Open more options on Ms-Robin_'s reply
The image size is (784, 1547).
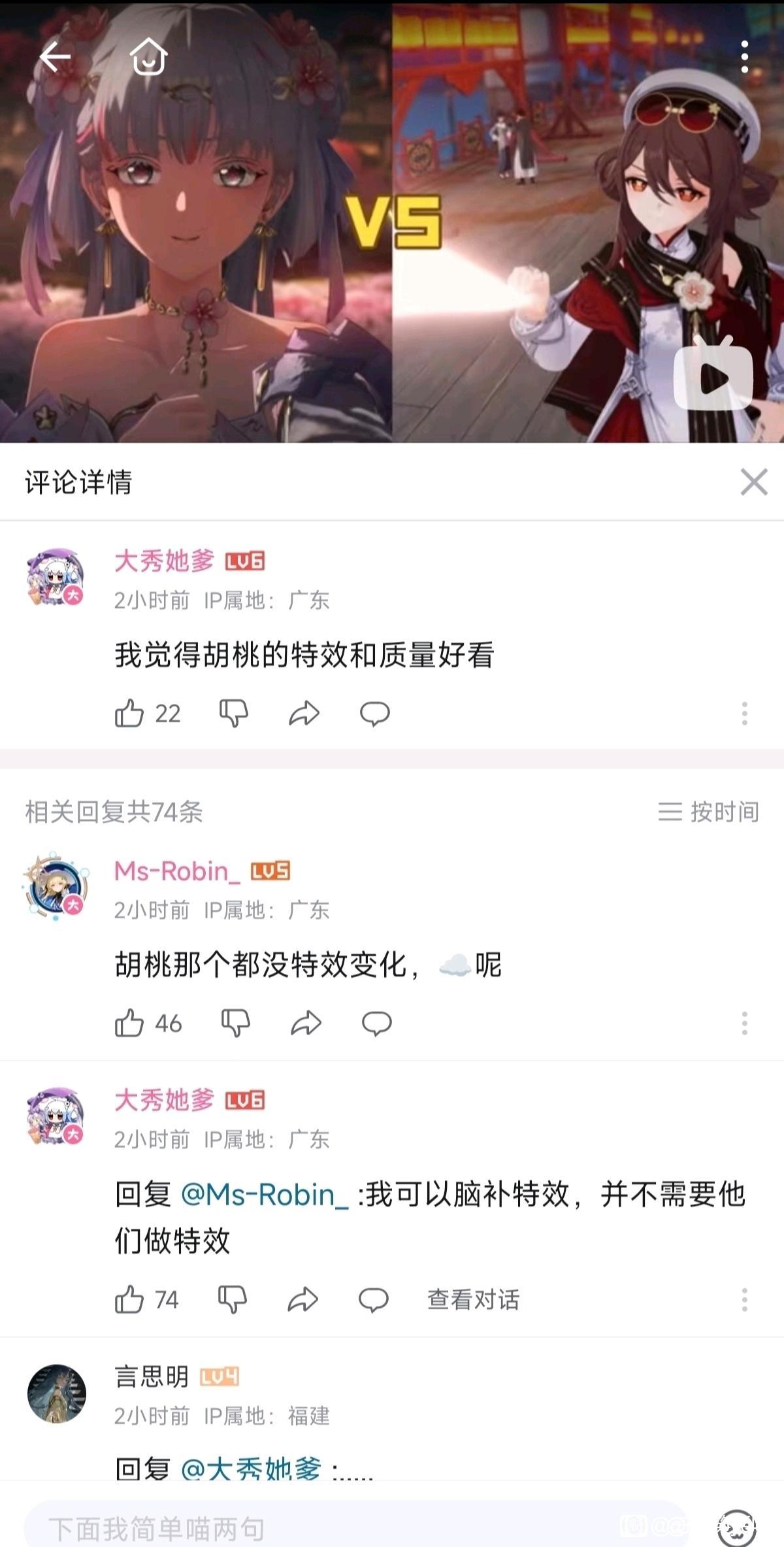[x=744, y=1023]
